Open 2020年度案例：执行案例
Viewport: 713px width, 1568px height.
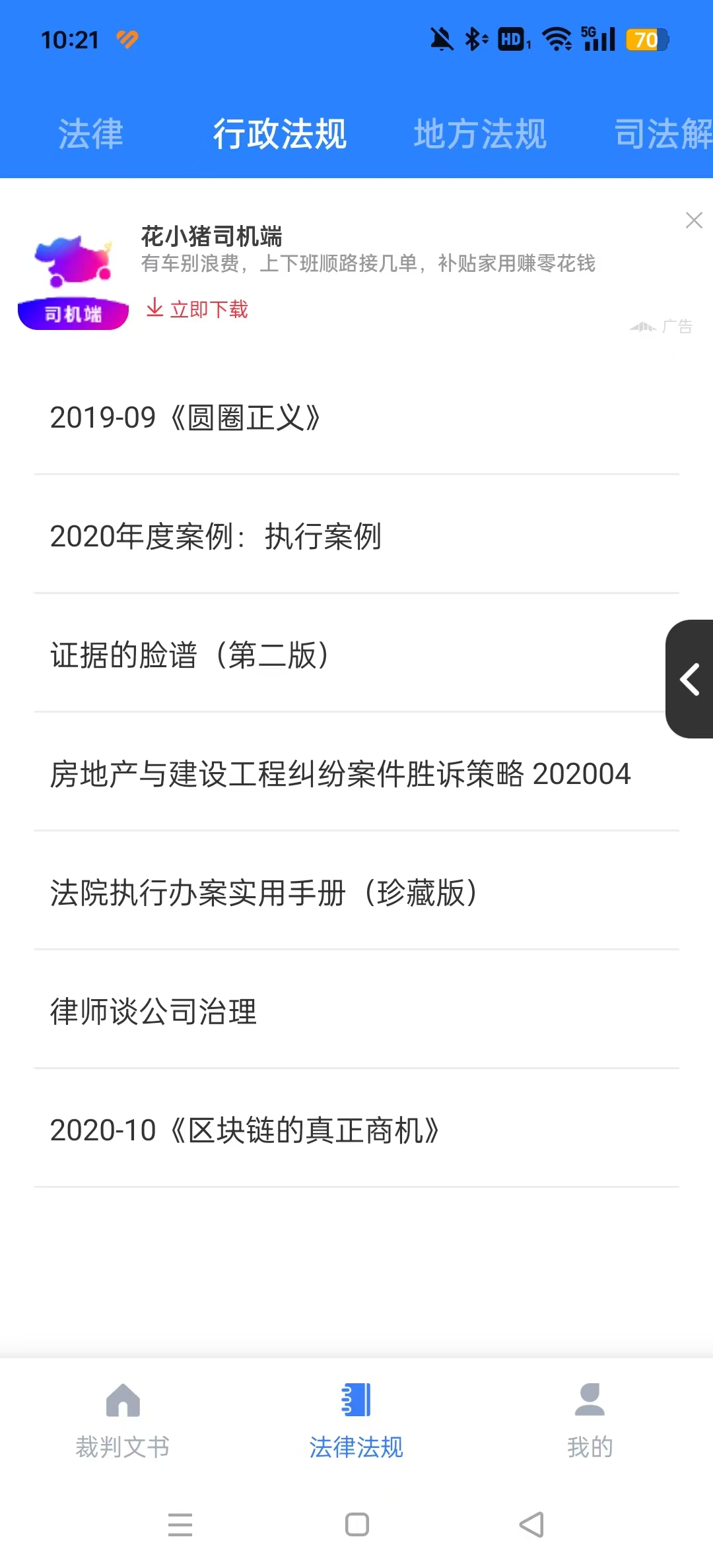click(215, 537)
